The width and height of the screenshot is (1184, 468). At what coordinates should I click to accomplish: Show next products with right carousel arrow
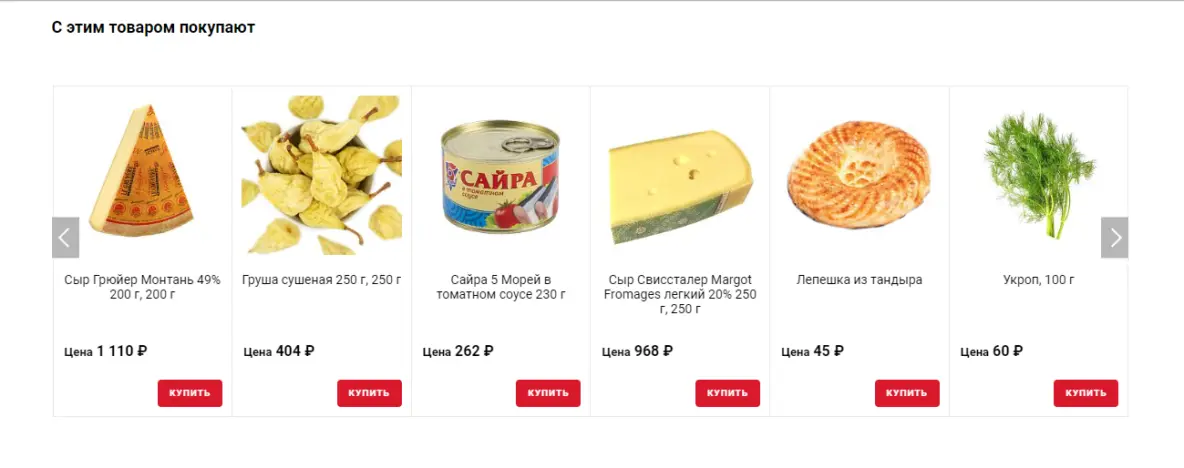point(1114,237)
